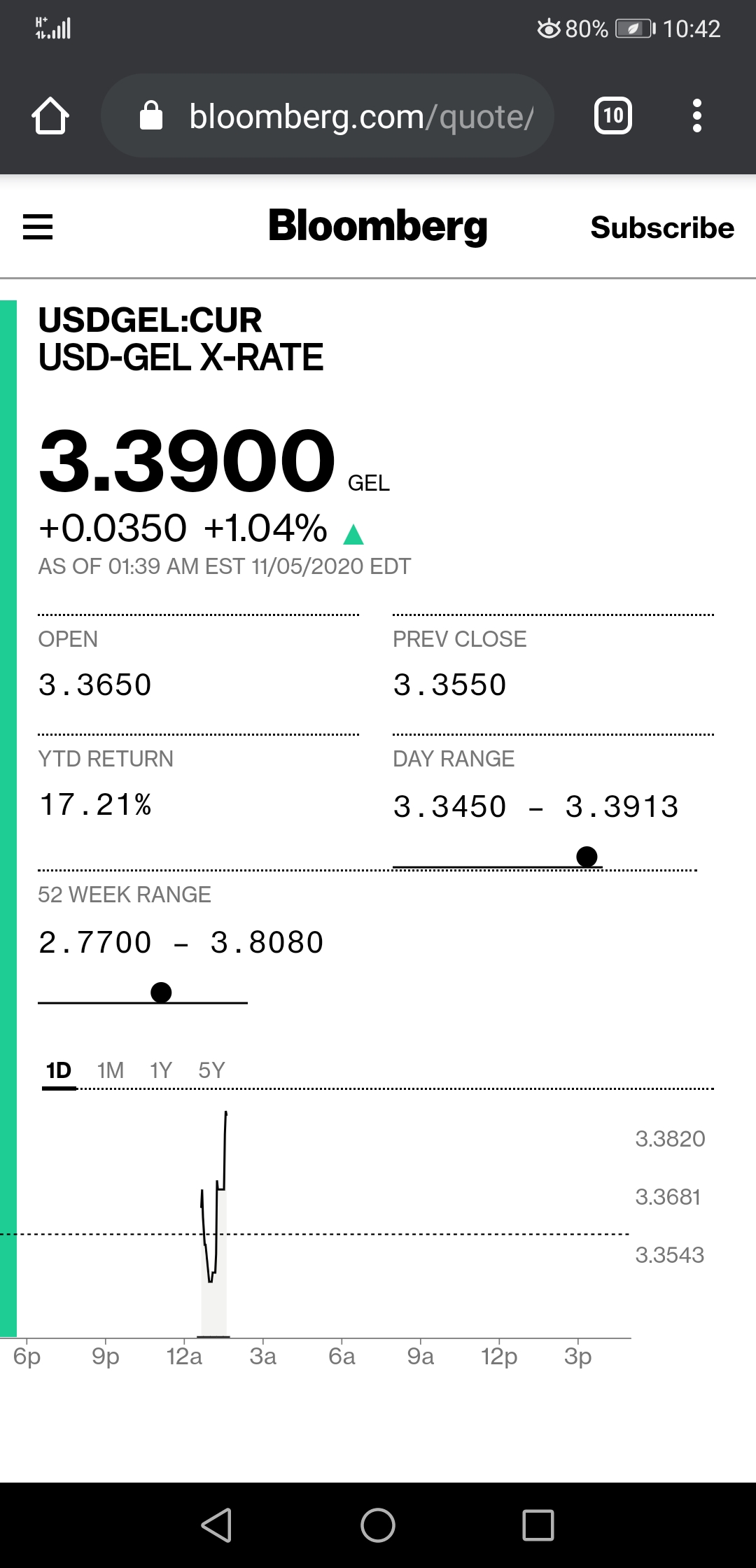Screen dimensions: 756x1568
Task: Switch chart to the 1M range
Action: click(111, 1070)
